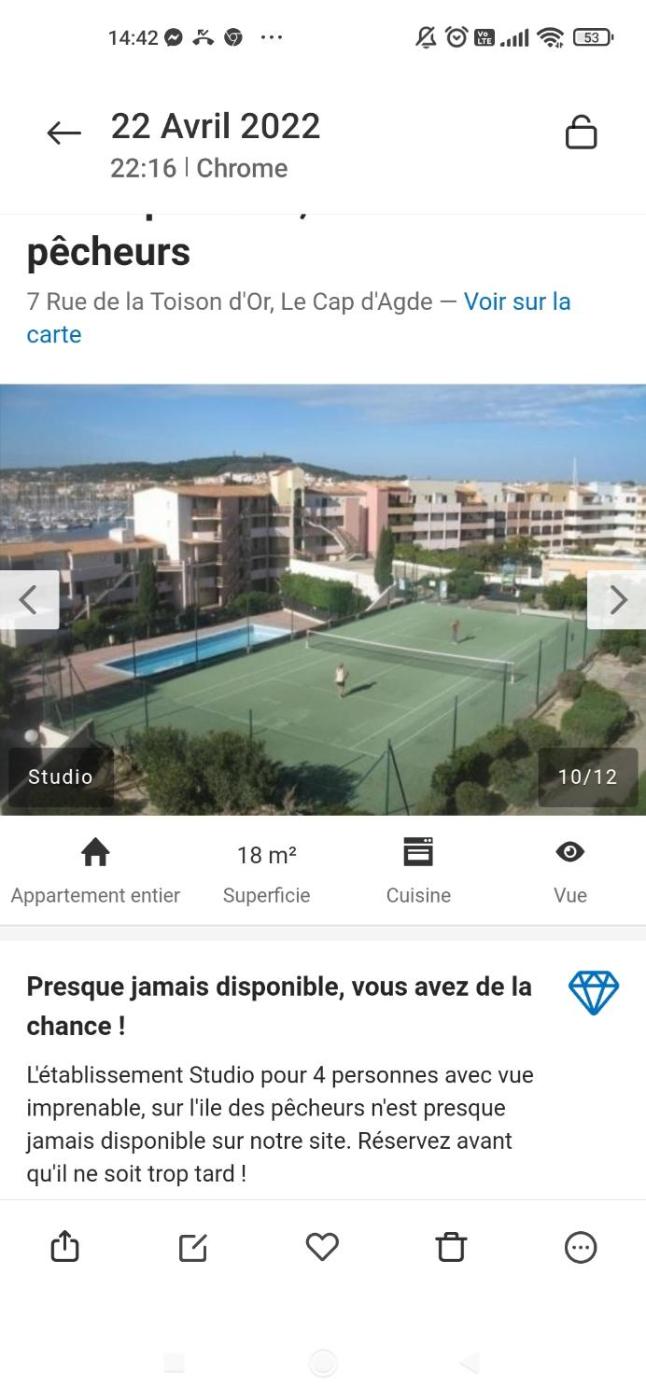646x1400 pixels.
Task: Tap the lock icon in the top bar
Action: pyautogui.click(x=581, y=132)
